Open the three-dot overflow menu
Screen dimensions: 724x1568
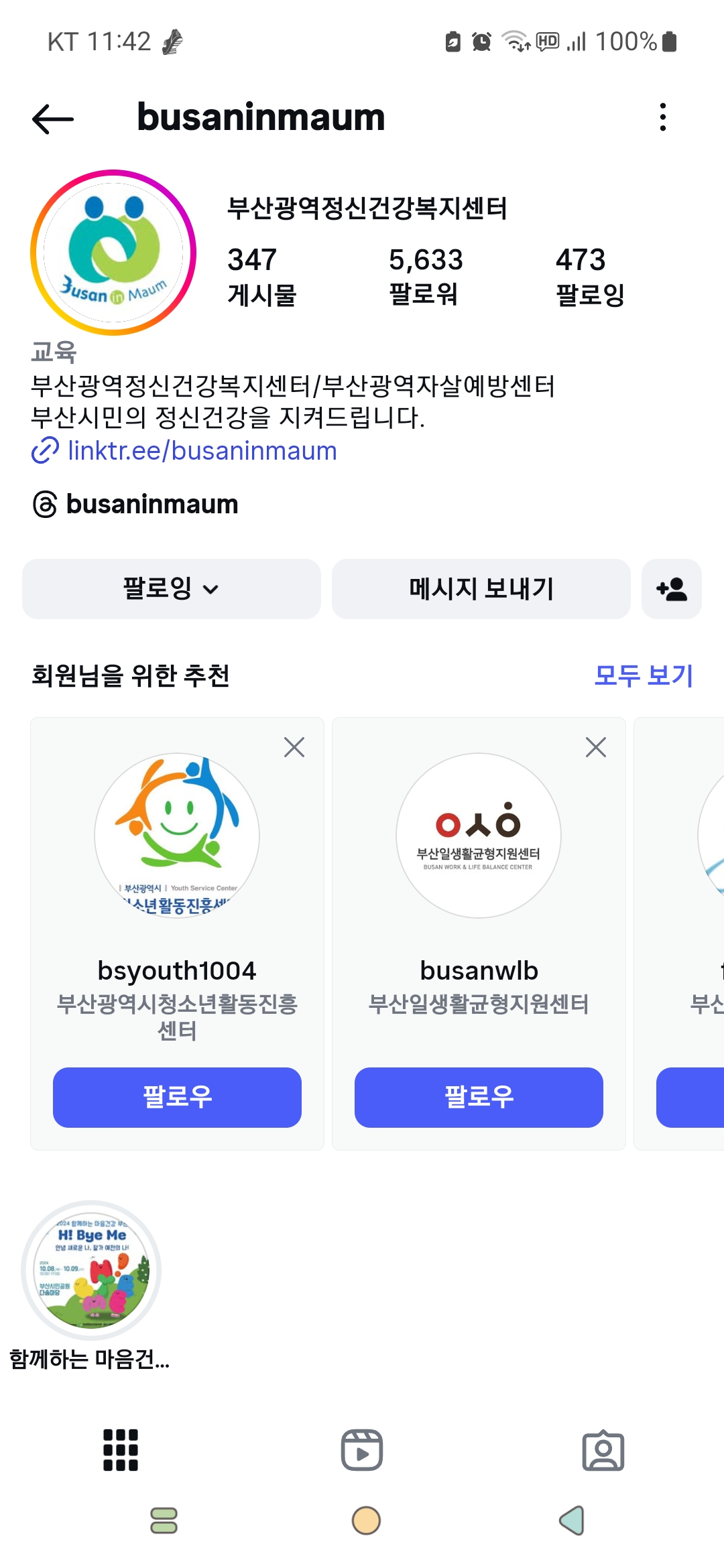(662, 117)
